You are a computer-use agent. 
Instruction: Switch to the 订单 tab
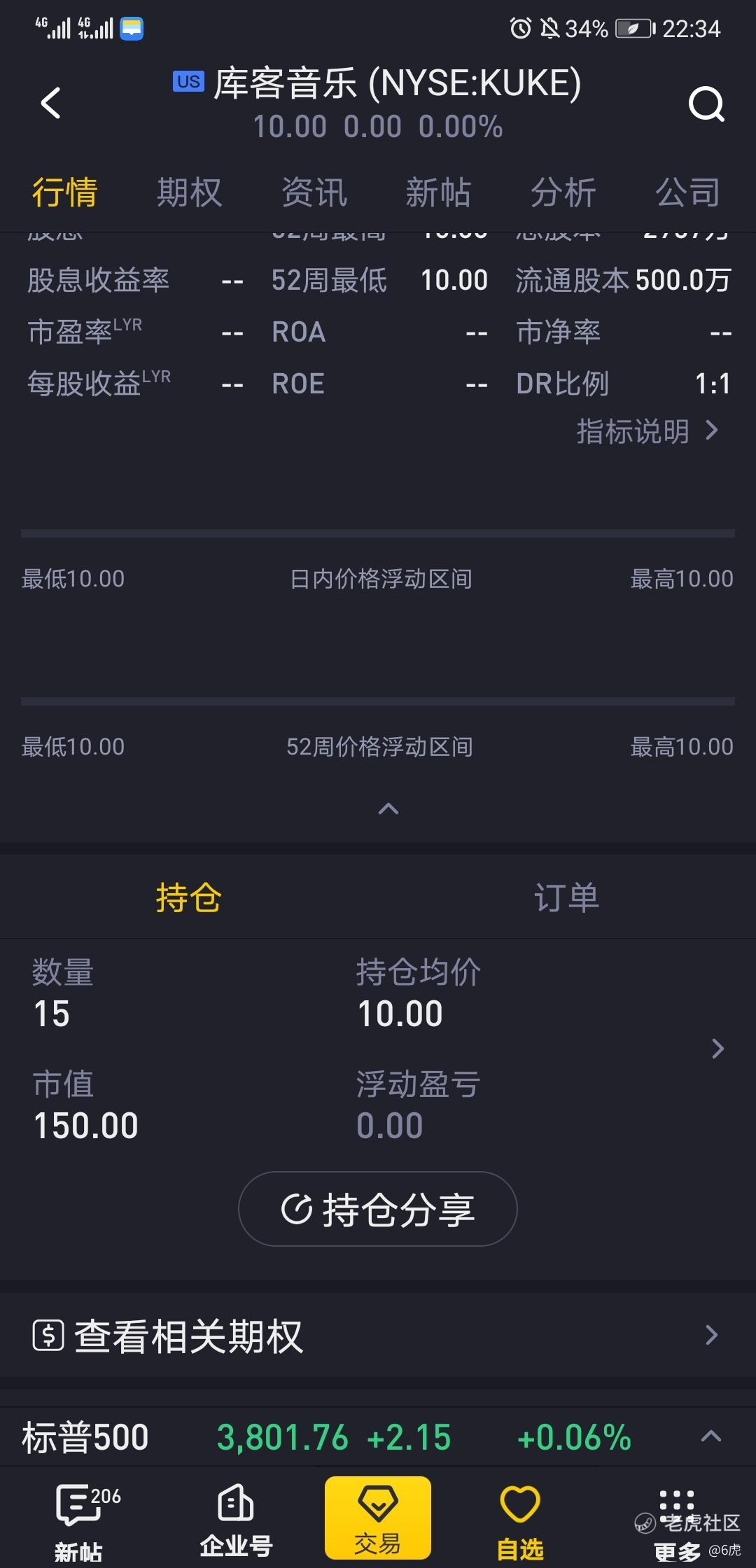[566, 897]
